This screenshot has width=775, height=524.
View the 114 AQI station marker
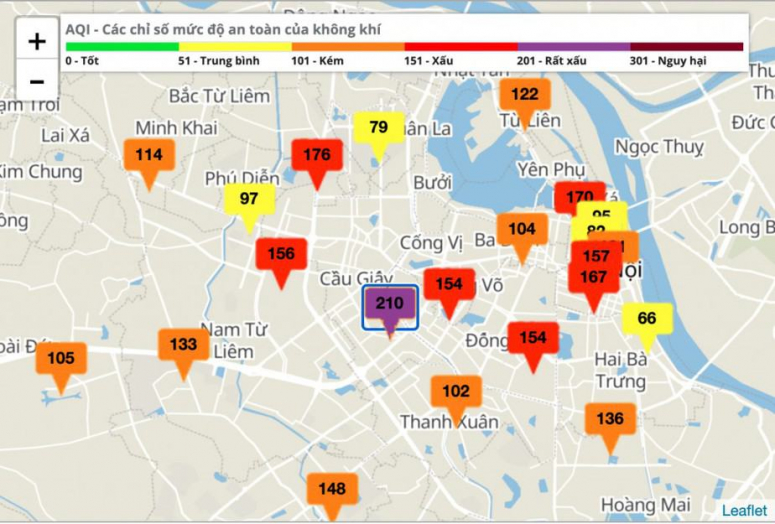pyautogui.click(x=149, y=155)
